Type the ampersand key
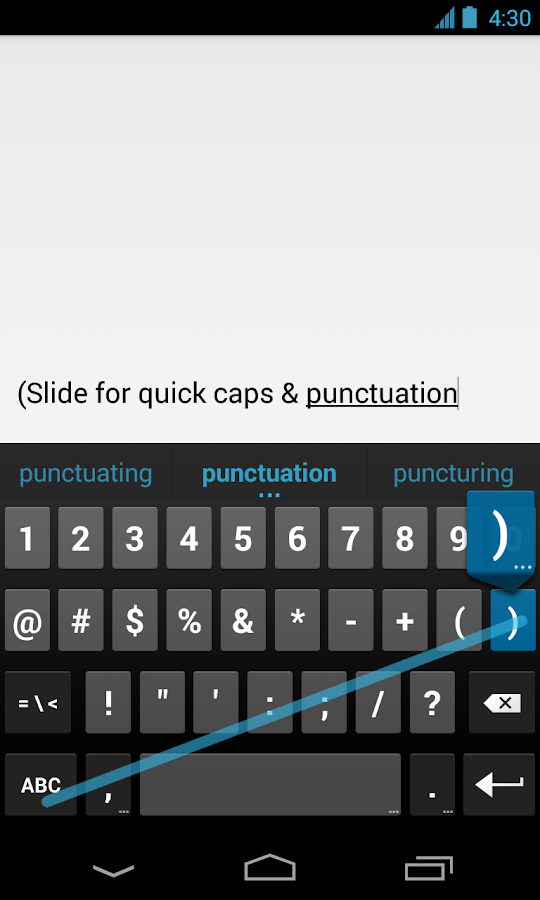The width and height of the screenshot is (540, 900). [243, 620]
